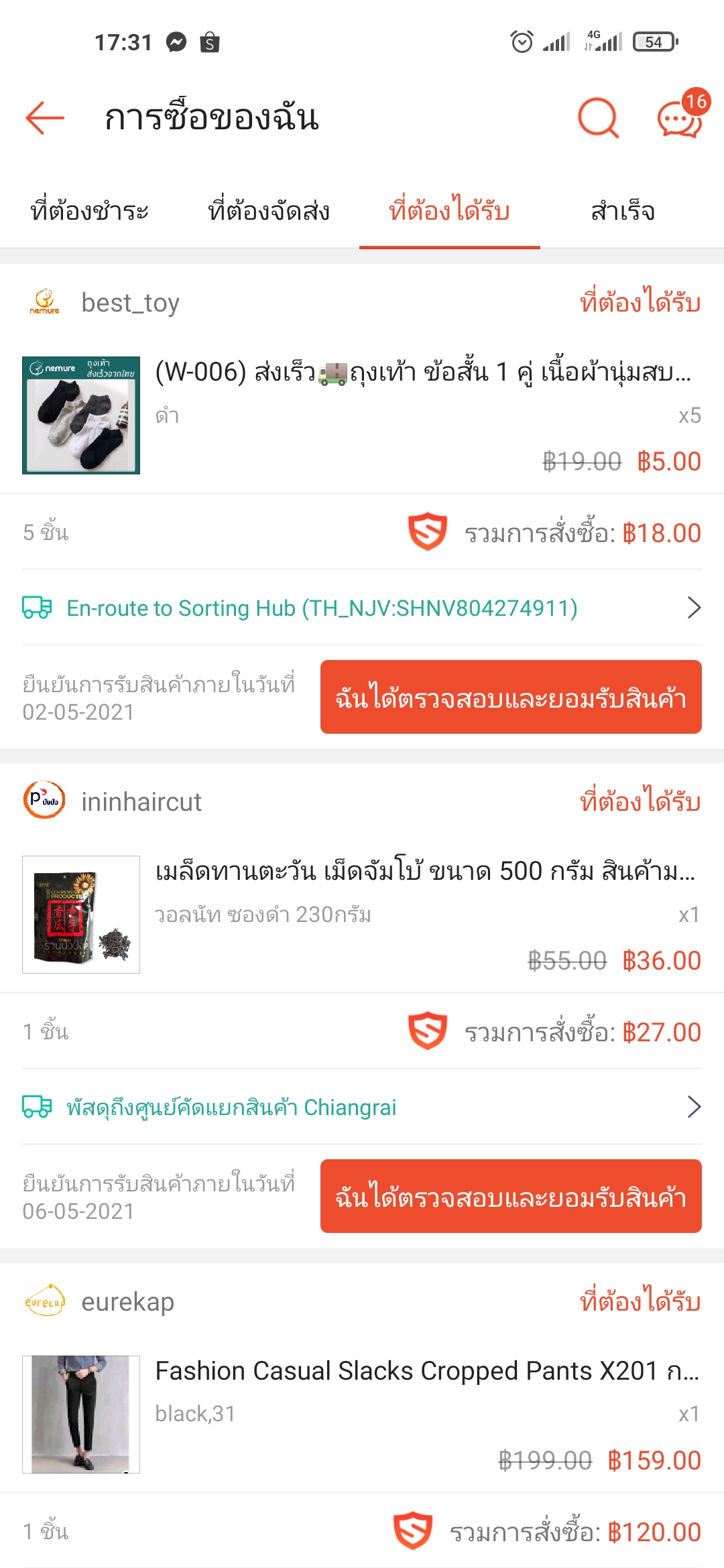Visit the ininhaircut shop
This screenshot has width=724, height=1568.
point(141,802)
